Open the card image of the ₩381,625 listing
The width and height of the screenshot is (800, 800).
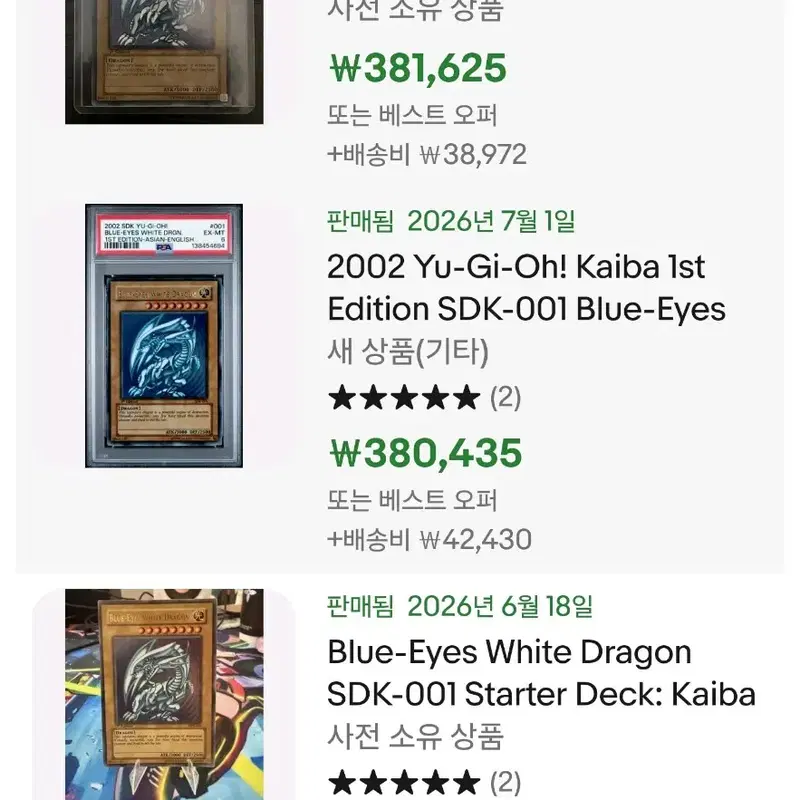tap(164, 62)
